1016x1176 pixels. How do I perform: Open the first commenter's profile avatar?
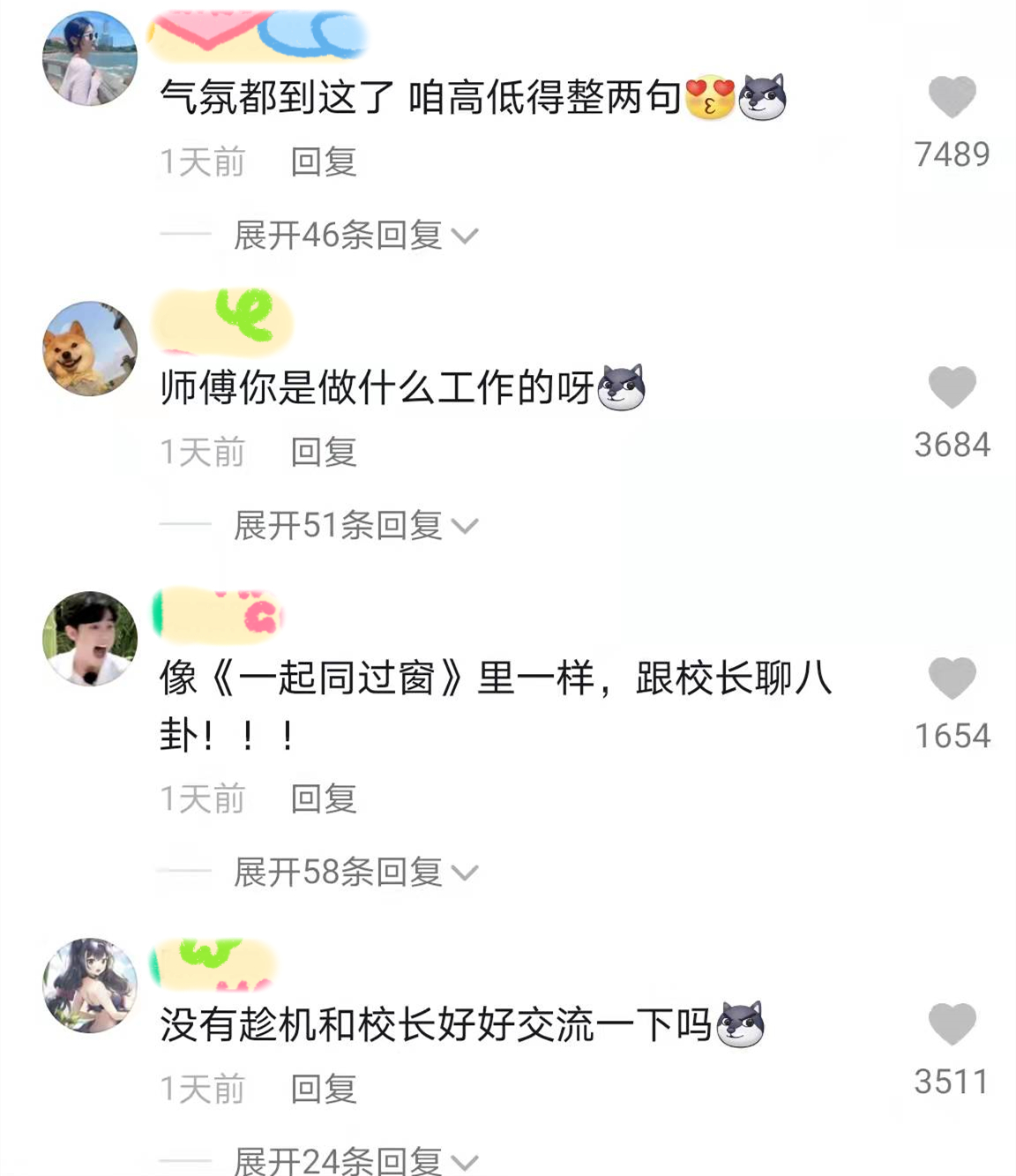click(x=91, y=56)
